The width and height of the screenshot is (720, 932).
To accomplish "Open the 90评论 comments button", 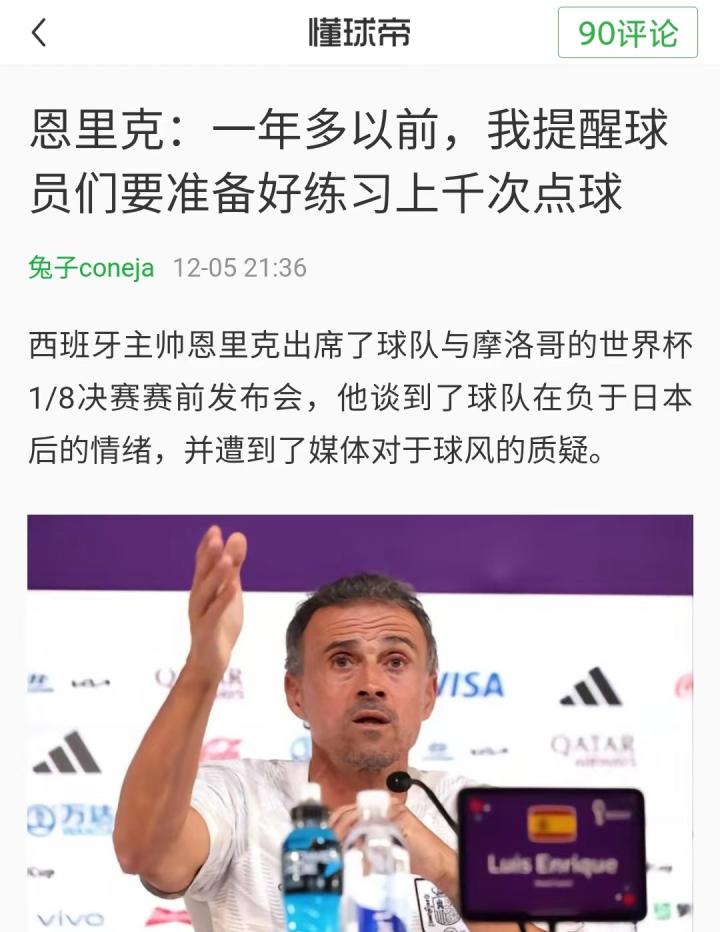I will pos(627,33).
